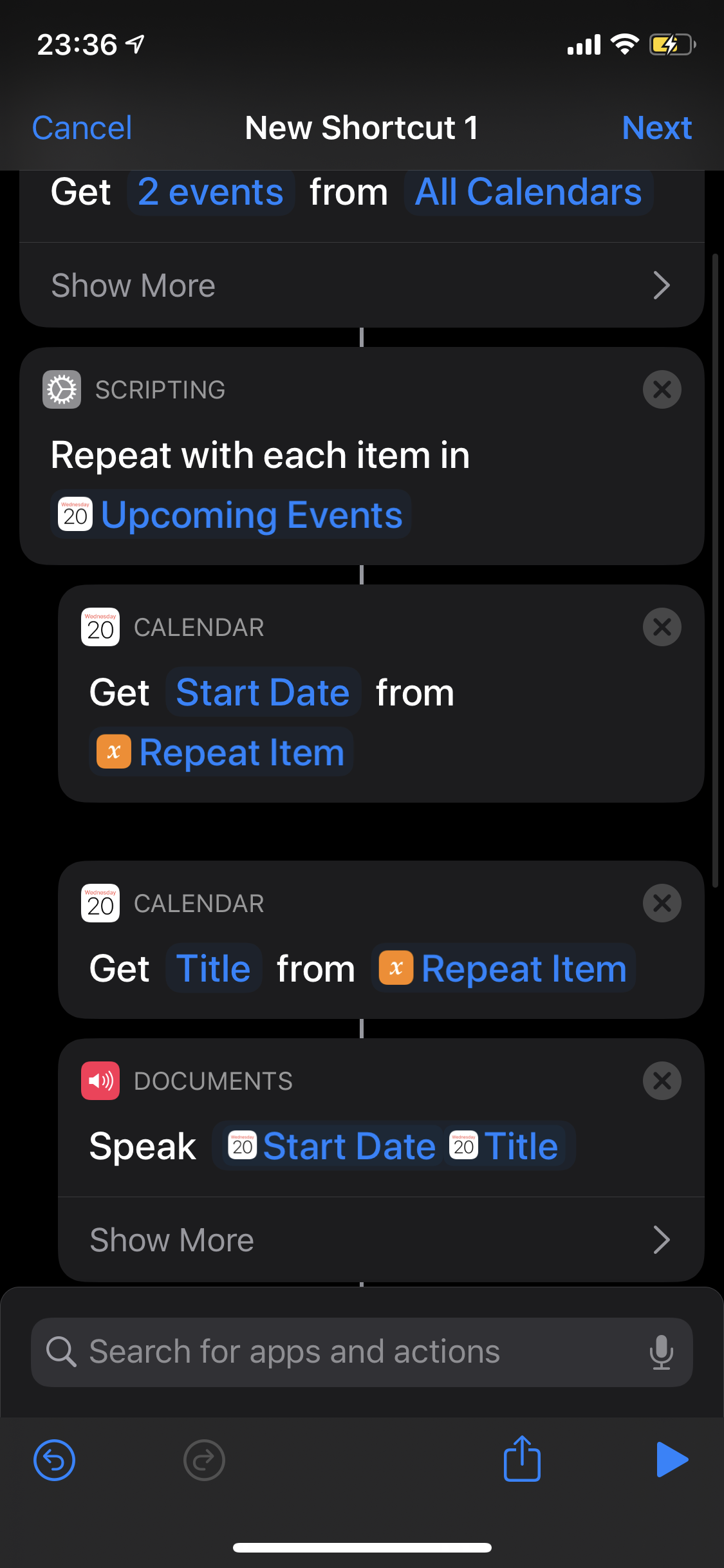Select Repeat Item in Get Title action
Viewport: 724px width, 1568px height.
(503, 969)
